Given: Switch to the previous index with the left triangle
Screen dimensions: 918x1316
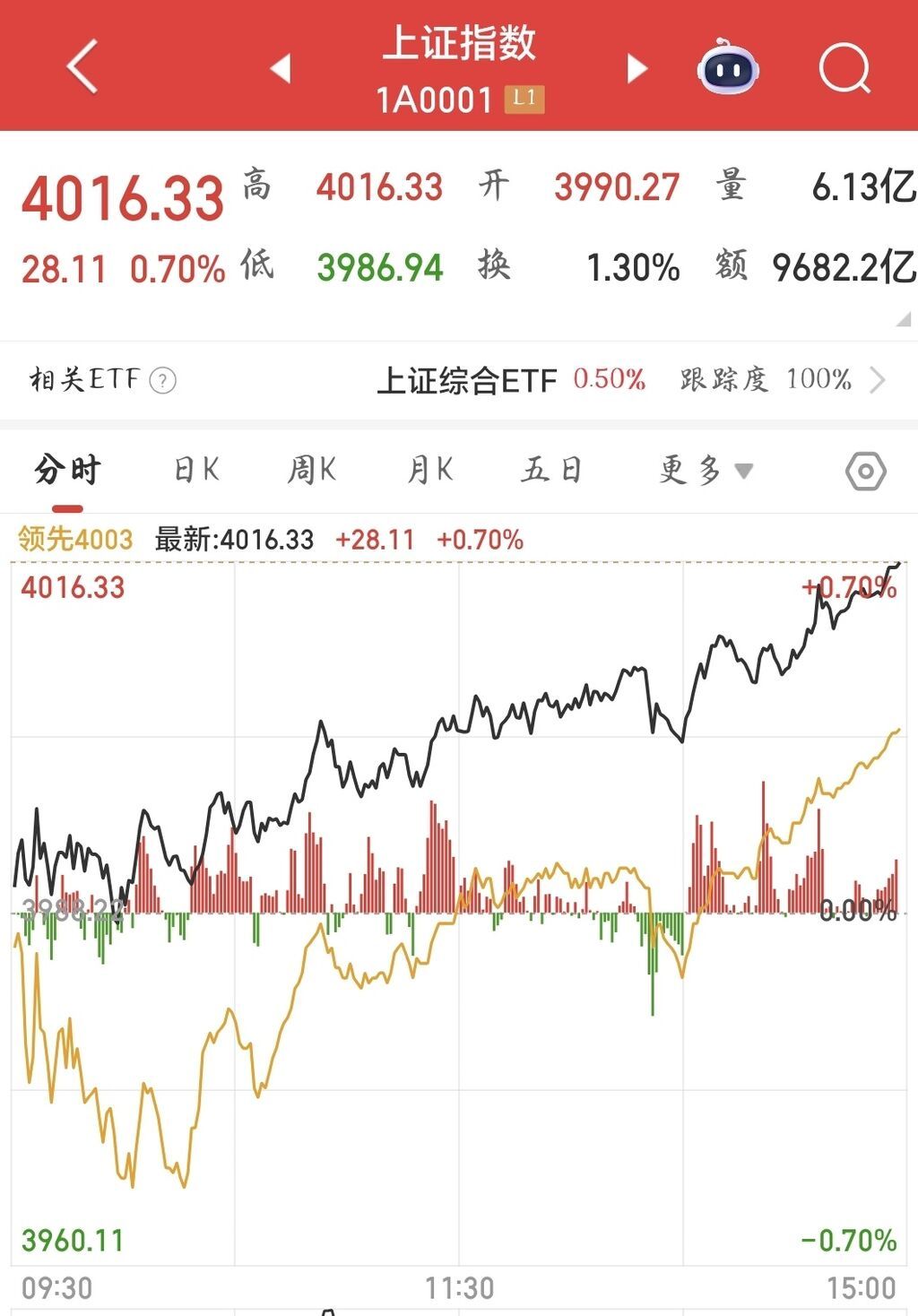Looking at the screenshot, I should coord(281,67).
